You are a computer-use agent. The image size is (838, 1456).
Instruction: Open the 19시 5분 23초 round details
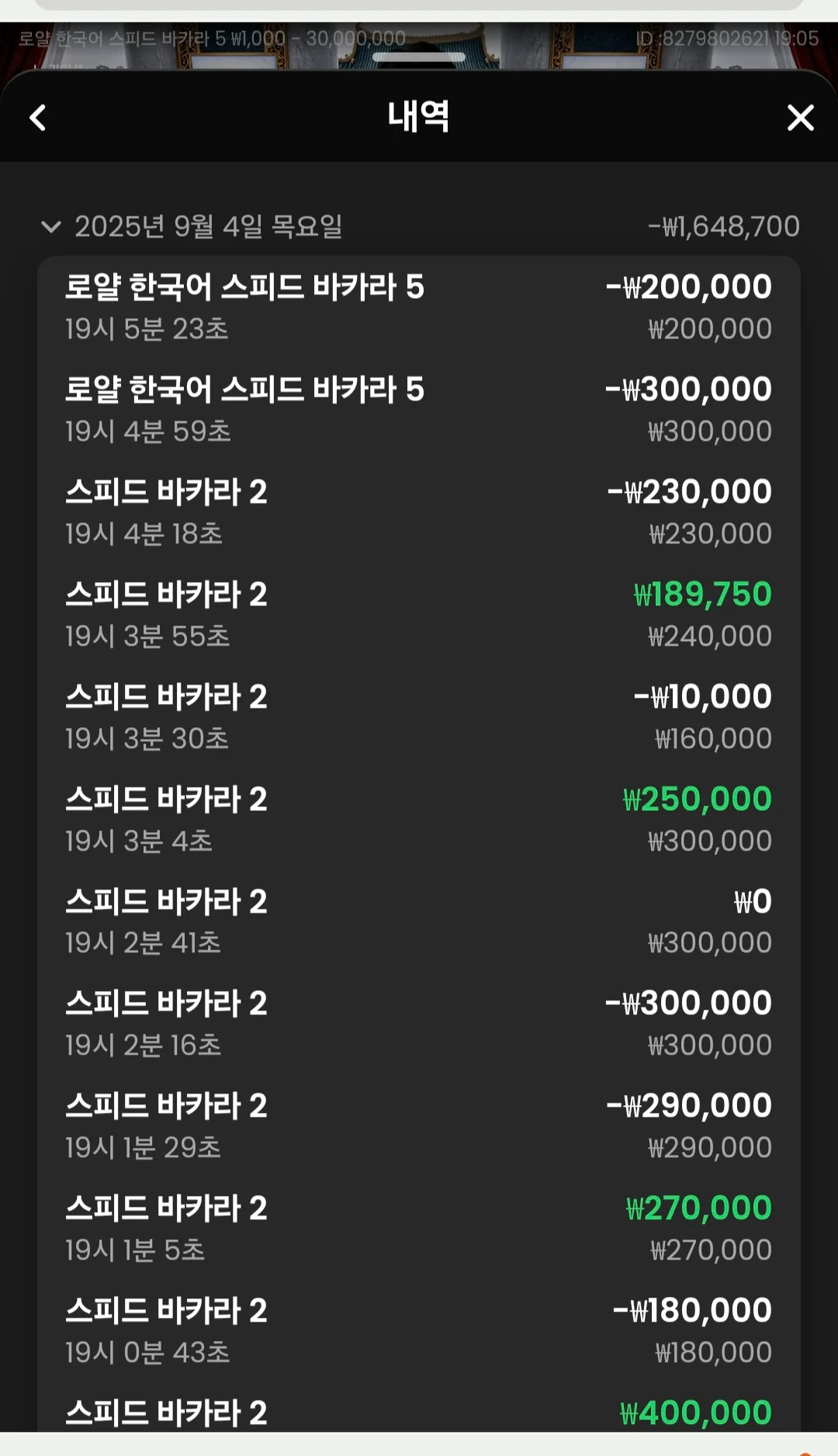(418, 307)
